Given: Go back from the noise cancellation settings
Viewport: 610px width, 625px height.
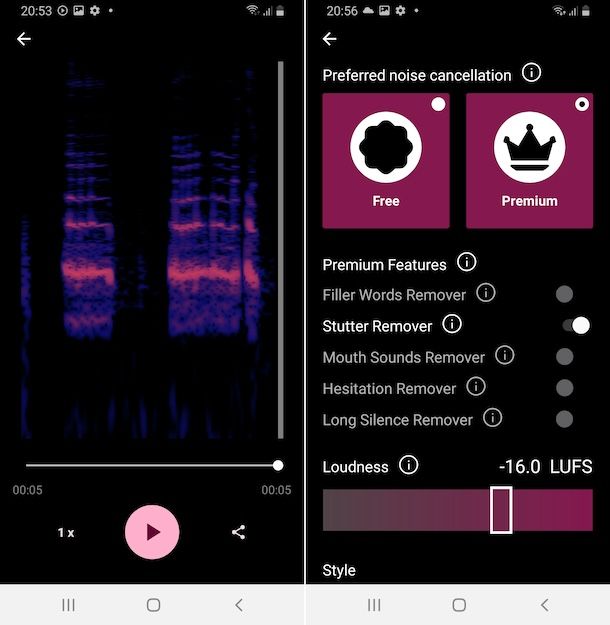Looking at the screenshot, I should pyautogui.click(x=330, y=39).
